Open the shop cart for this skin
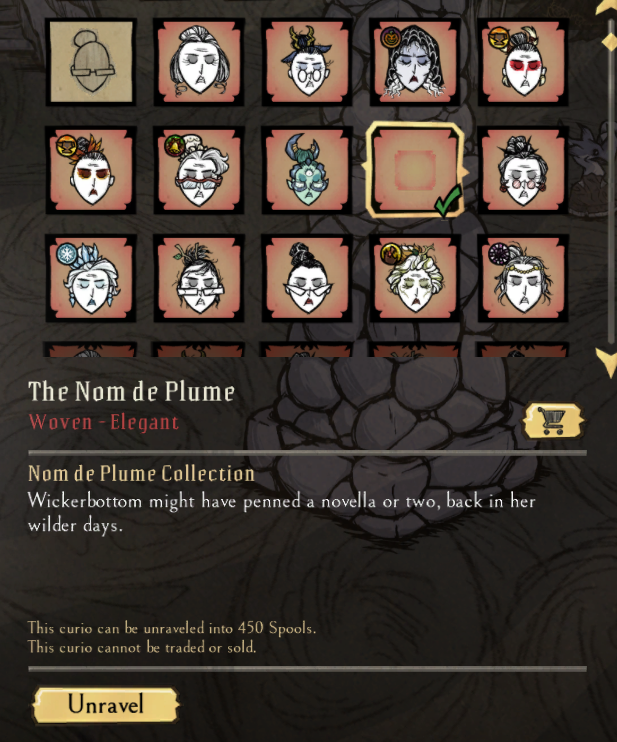The image size is (617, 742). click(x=552, y=422)
